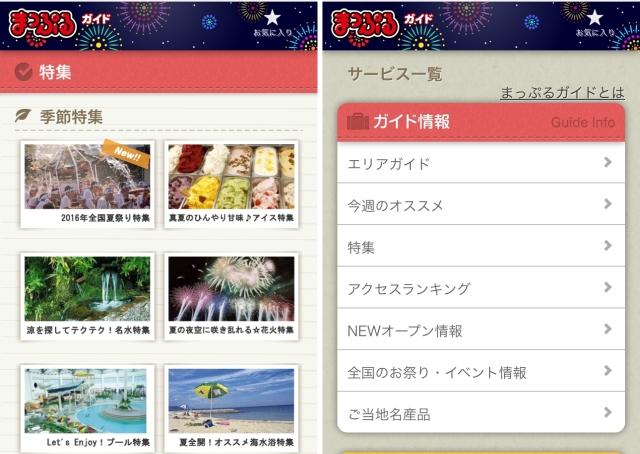Viewport: 640px width, 454px height.
Task: Go to 今週のオススメ
Action: [x=481, y=205]
